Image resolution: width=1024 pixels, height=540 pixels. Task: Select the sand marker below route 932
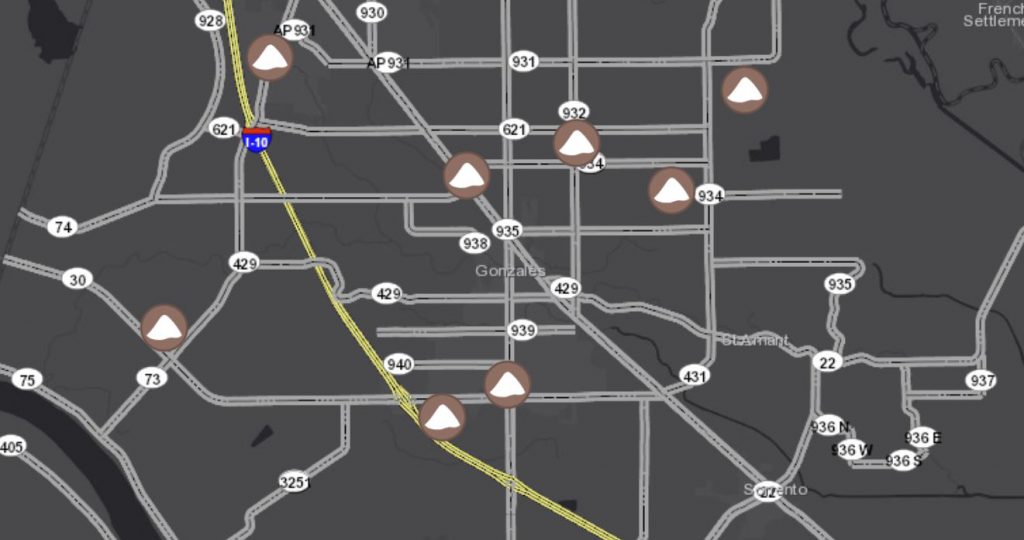point(577,143)
